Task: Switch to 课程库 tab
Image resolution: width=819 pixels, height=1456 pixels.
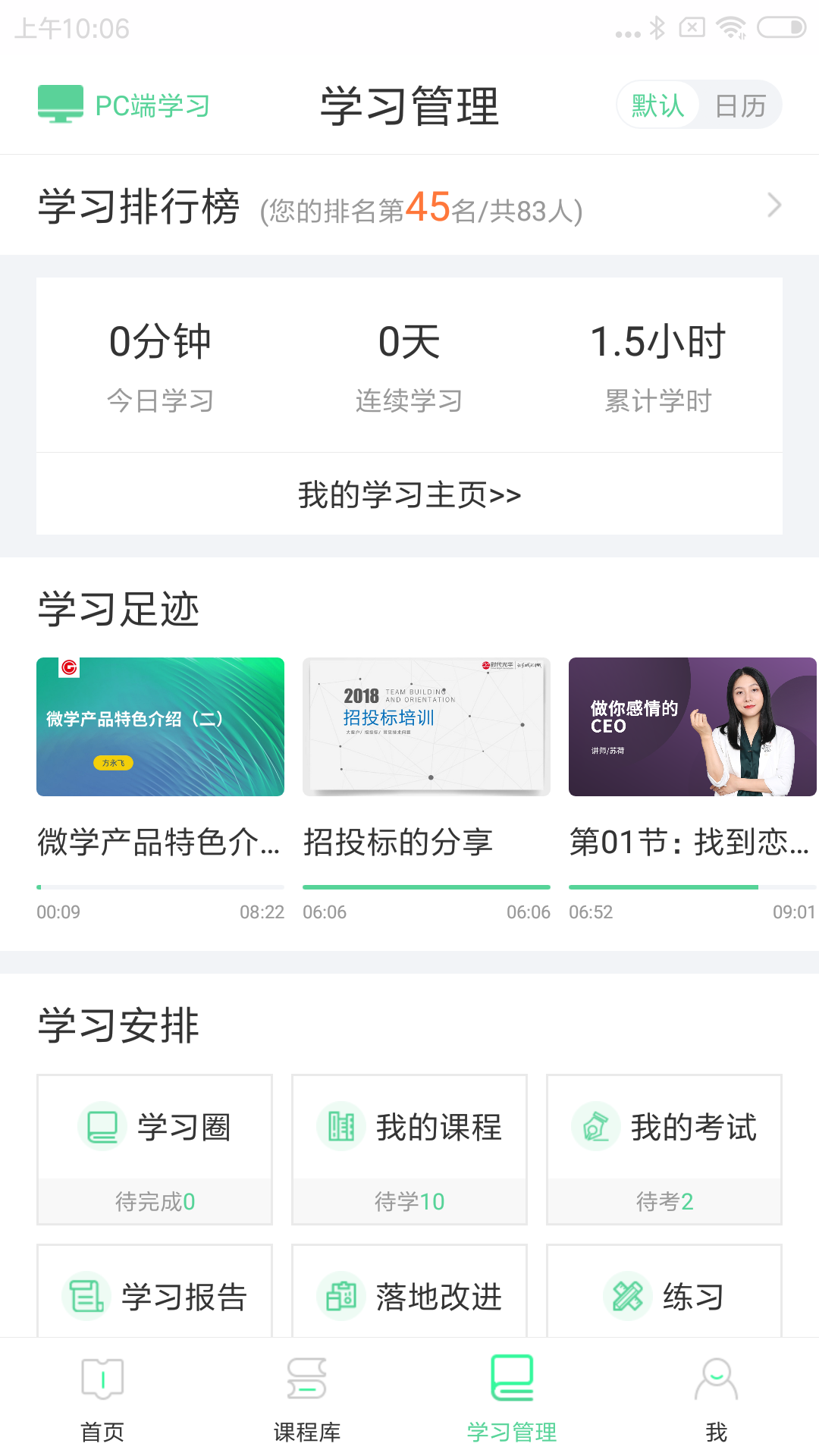Action: [307, 1399]
